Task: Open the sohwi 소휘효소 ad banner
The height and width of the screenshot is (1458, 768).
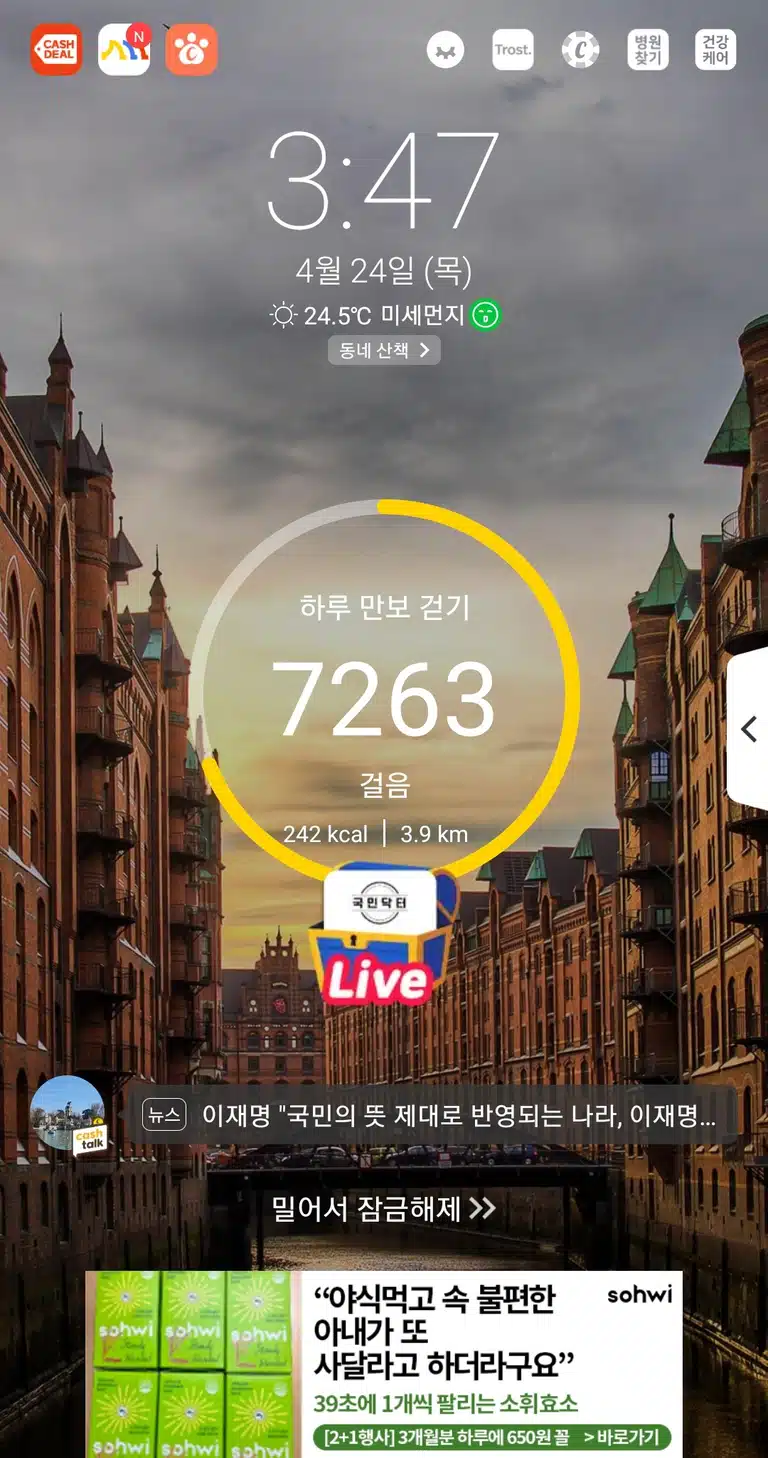Action: (384, 1364)
